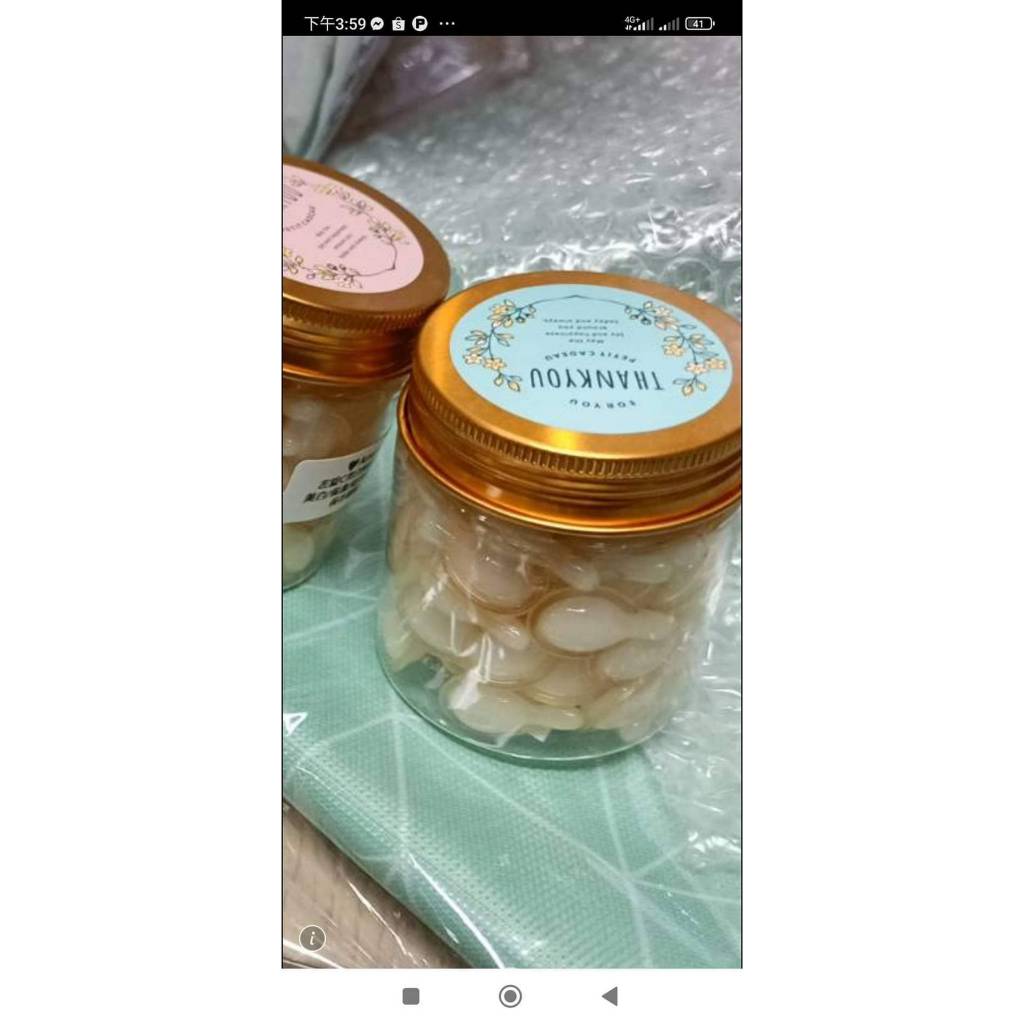Screen dimensions: 1024x1024
Task: Go back using the navigation bar
Action: tap(610, 996)
